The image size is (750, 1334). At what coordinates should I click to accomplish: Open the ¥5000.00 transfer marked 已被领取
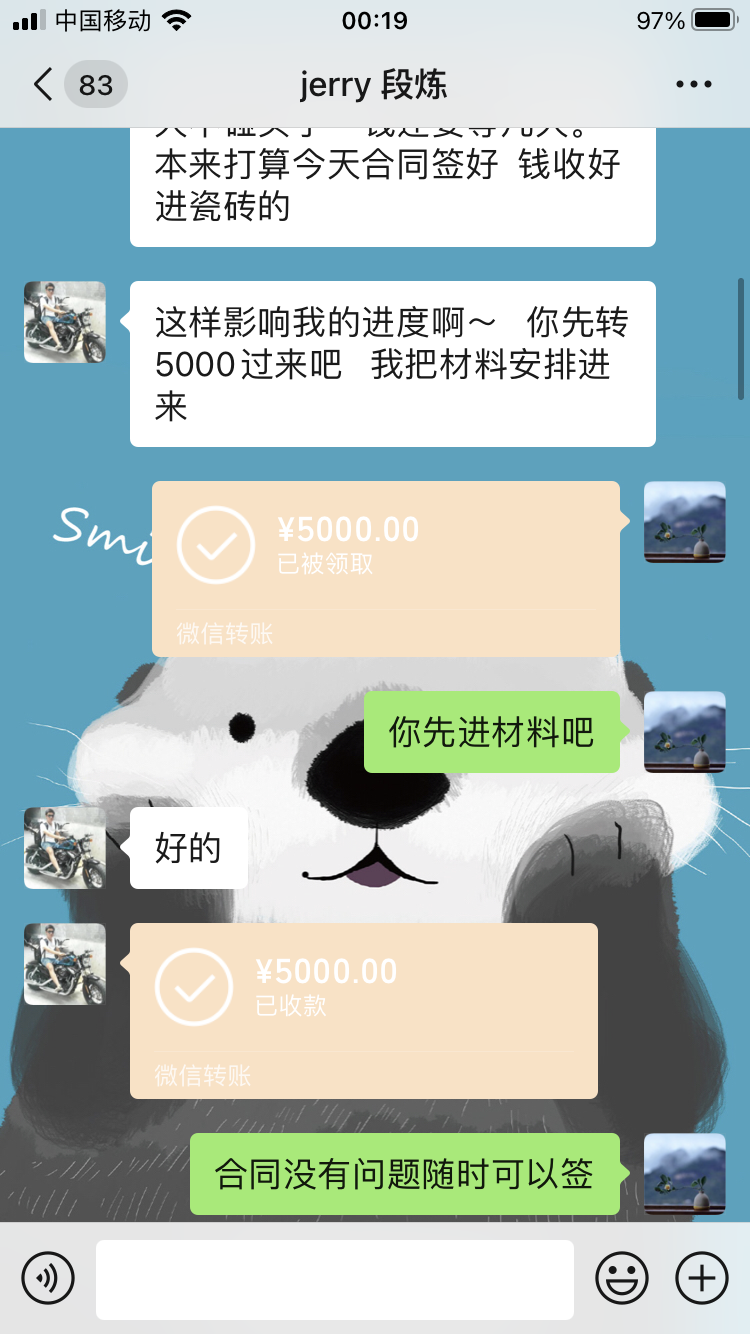click(385, 568)
